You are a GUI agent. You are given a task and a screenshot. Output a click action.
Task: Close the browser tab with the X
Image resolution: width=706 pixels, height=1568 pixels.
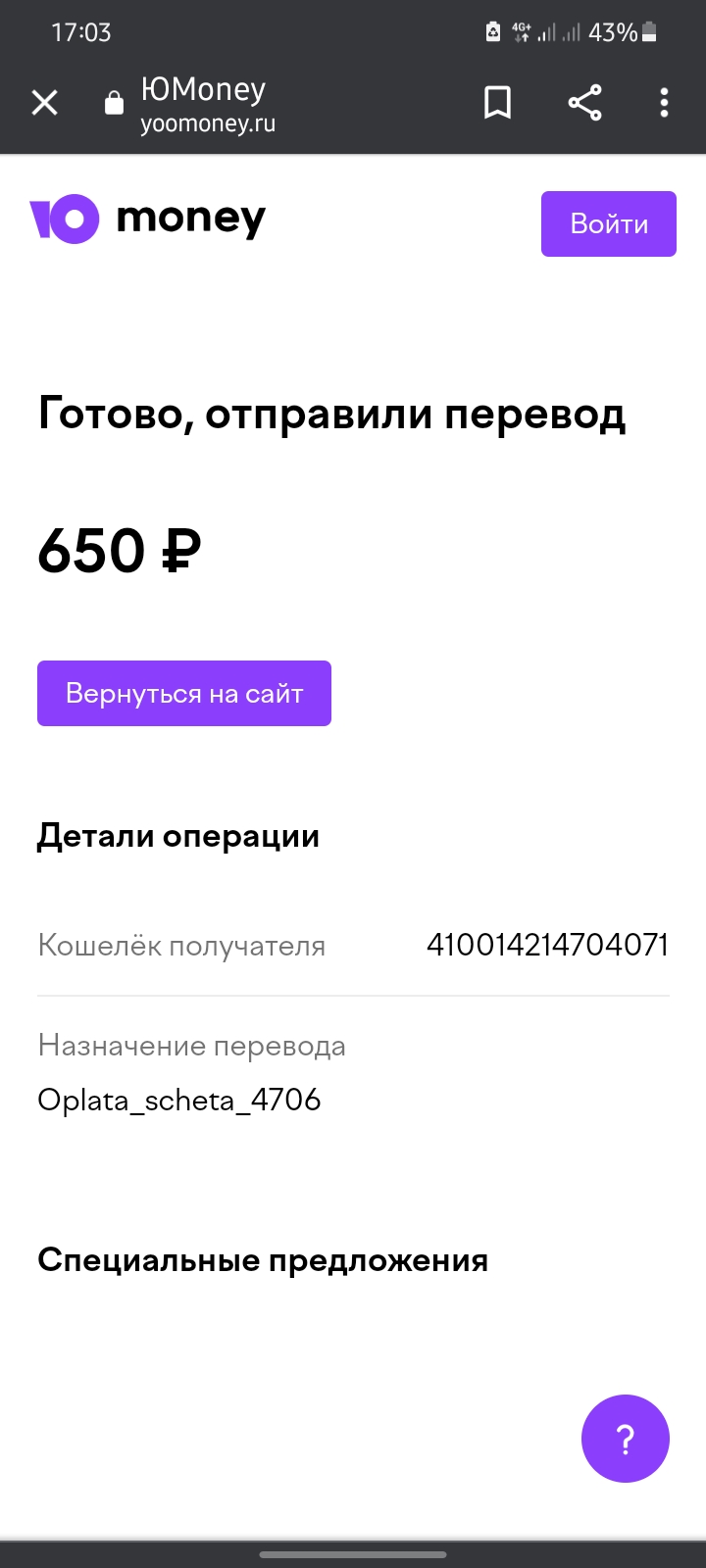45,102
